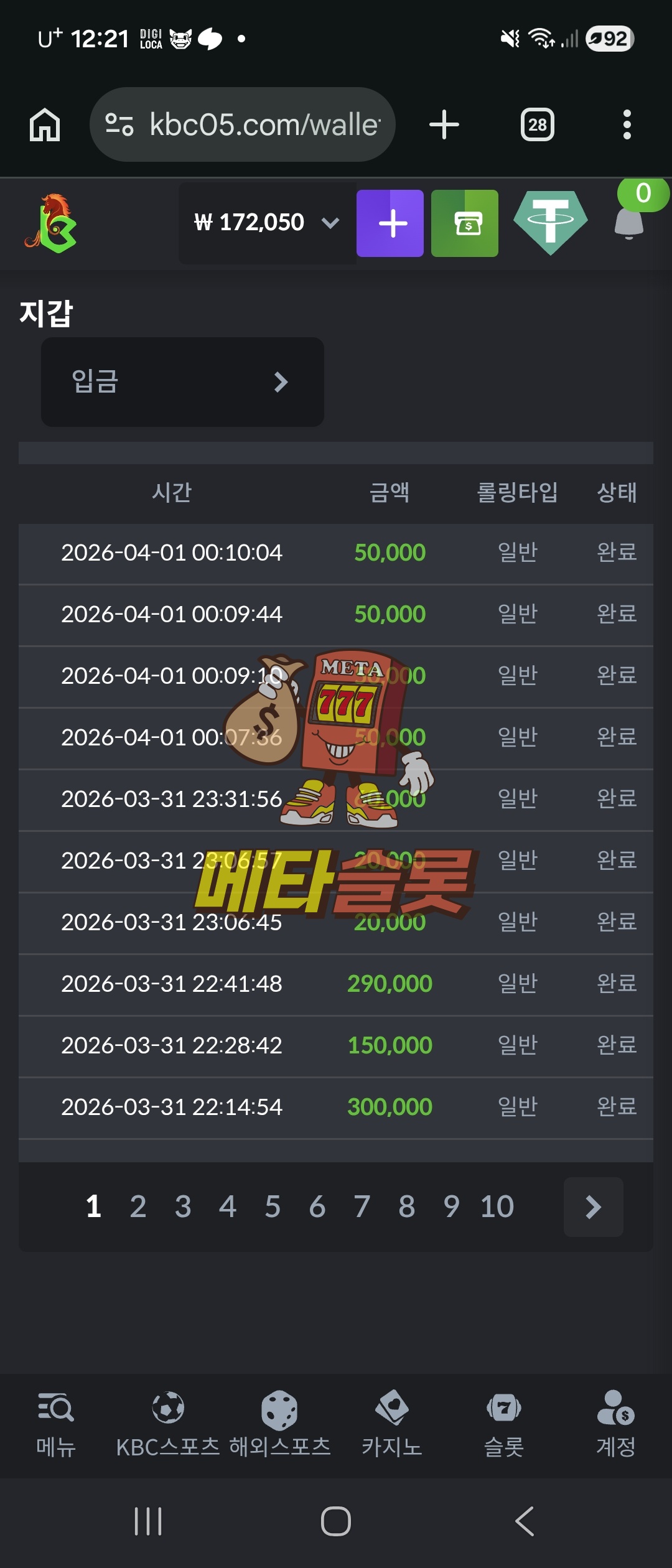Screen dimensions: 672x1568
Task: Open the browser overflow menu
Action: coord(627,124)
